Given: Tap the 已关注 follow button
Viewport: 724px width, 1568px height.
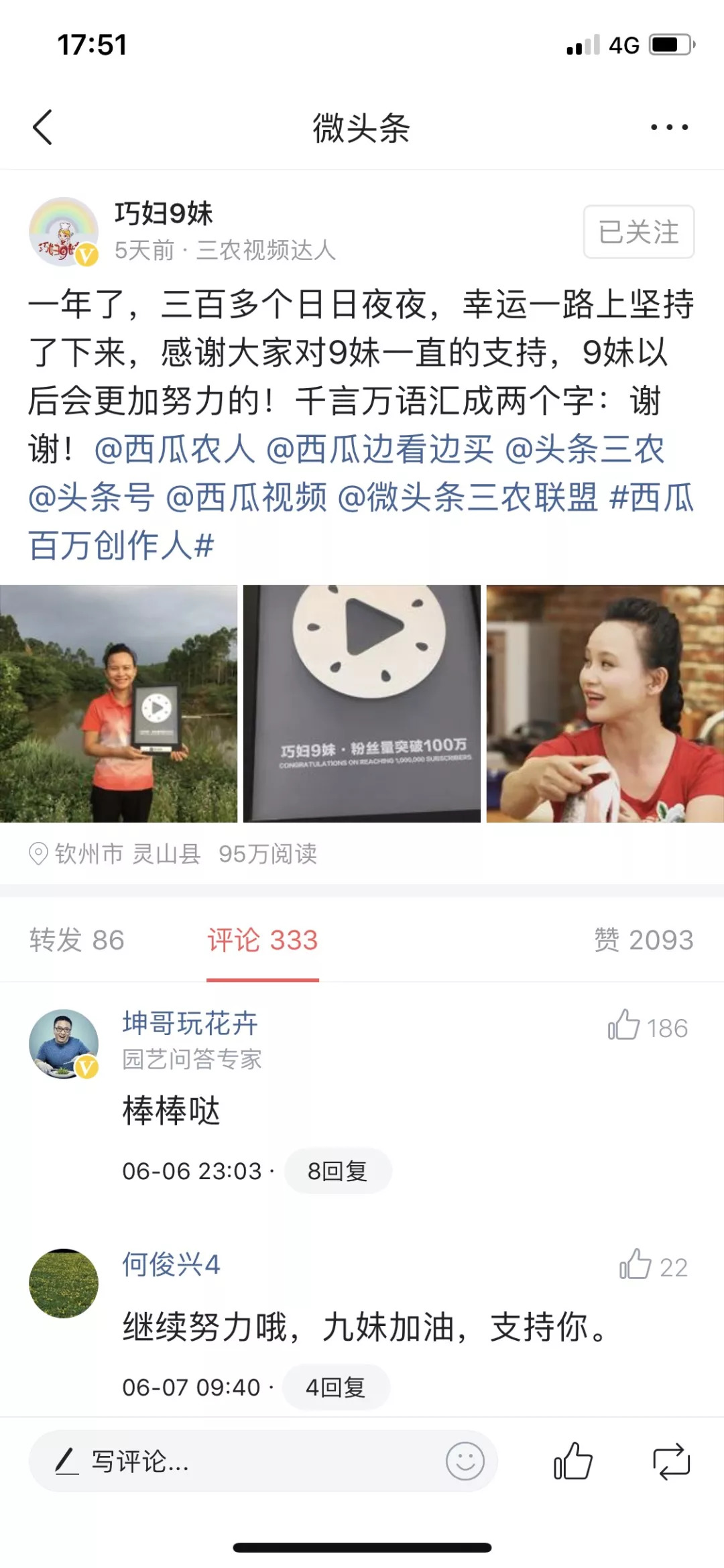Looking at the screenshot, I should pos(638,232).
